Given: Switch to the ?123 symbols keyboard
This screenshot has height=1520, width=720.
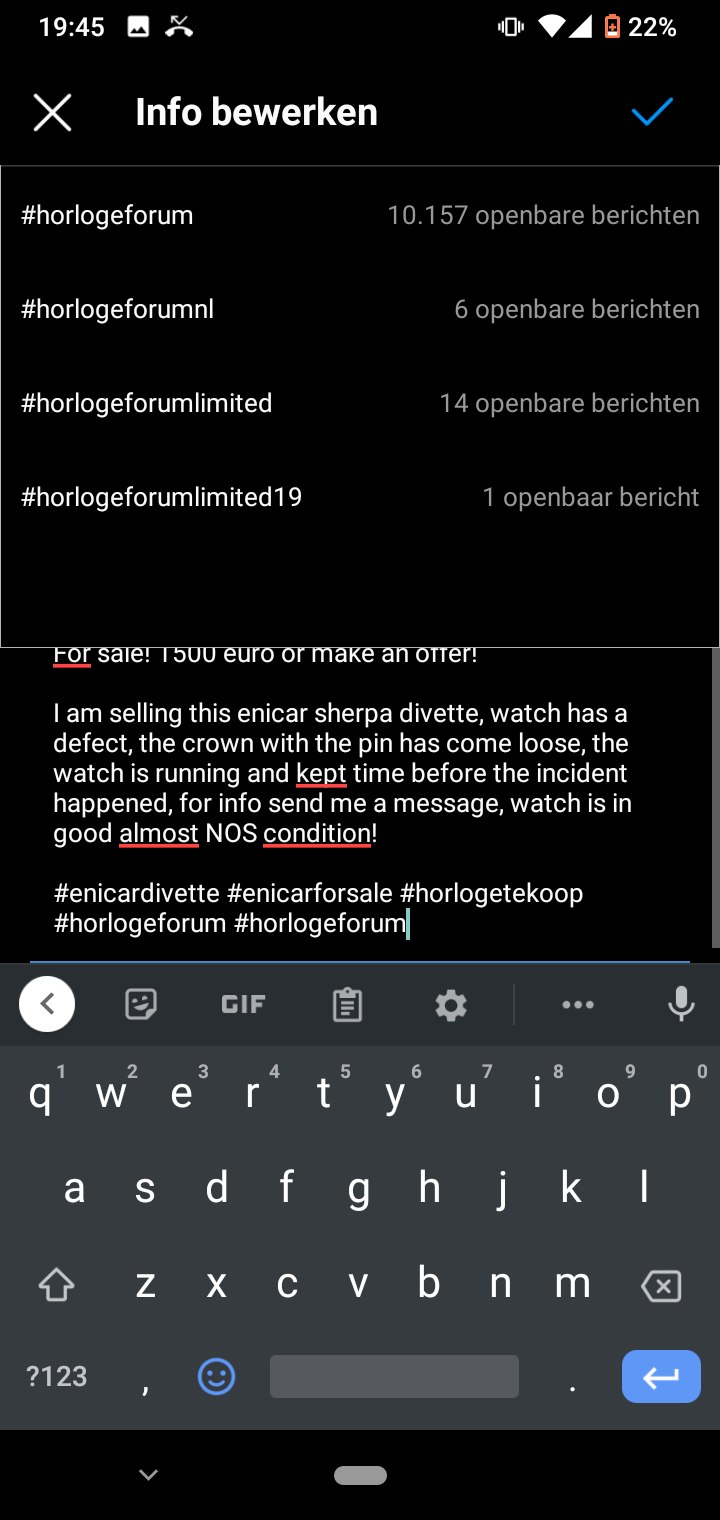Looking at the screenshot, I should pyautogui.click(x=56, y=1377).
